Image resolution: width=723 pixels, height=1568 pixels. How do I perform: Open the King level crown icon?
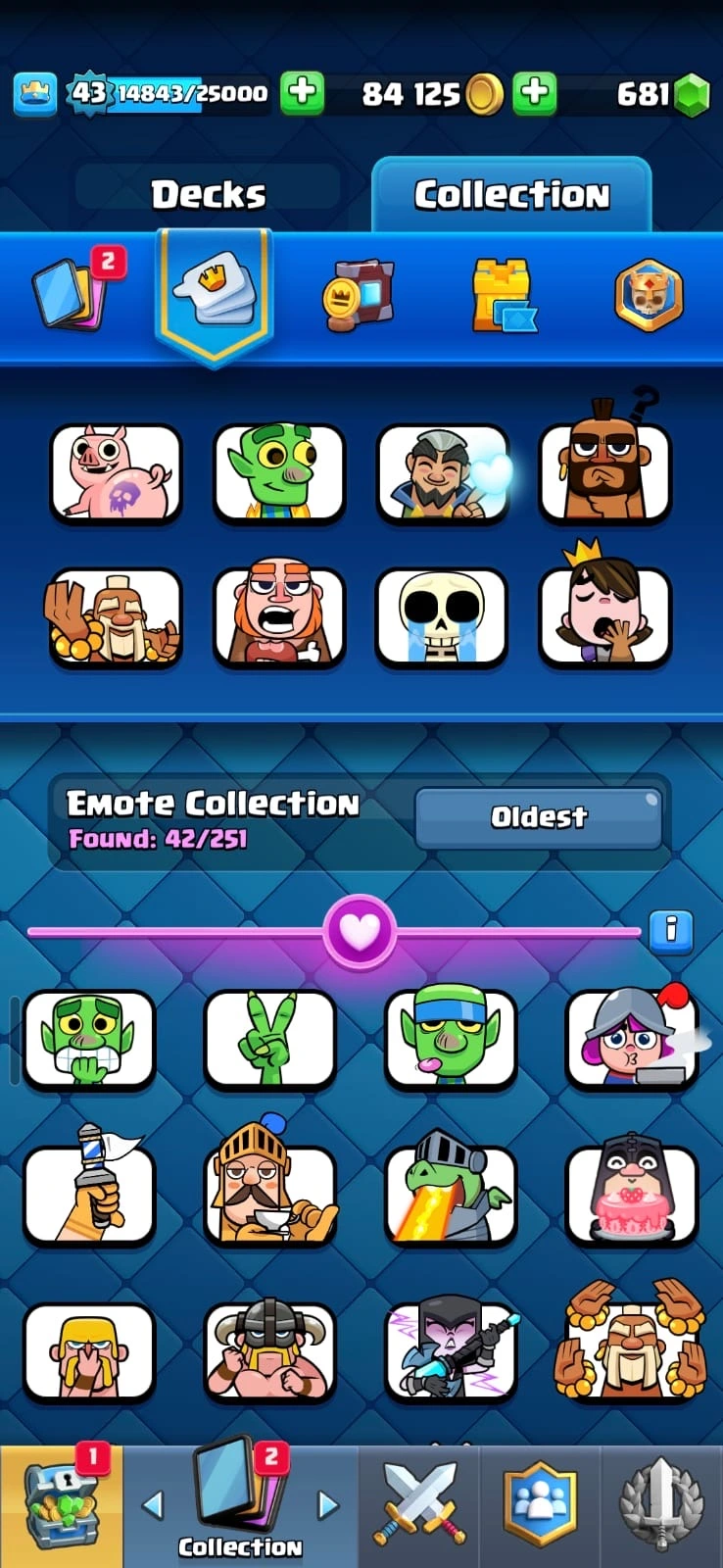[35, 93]
